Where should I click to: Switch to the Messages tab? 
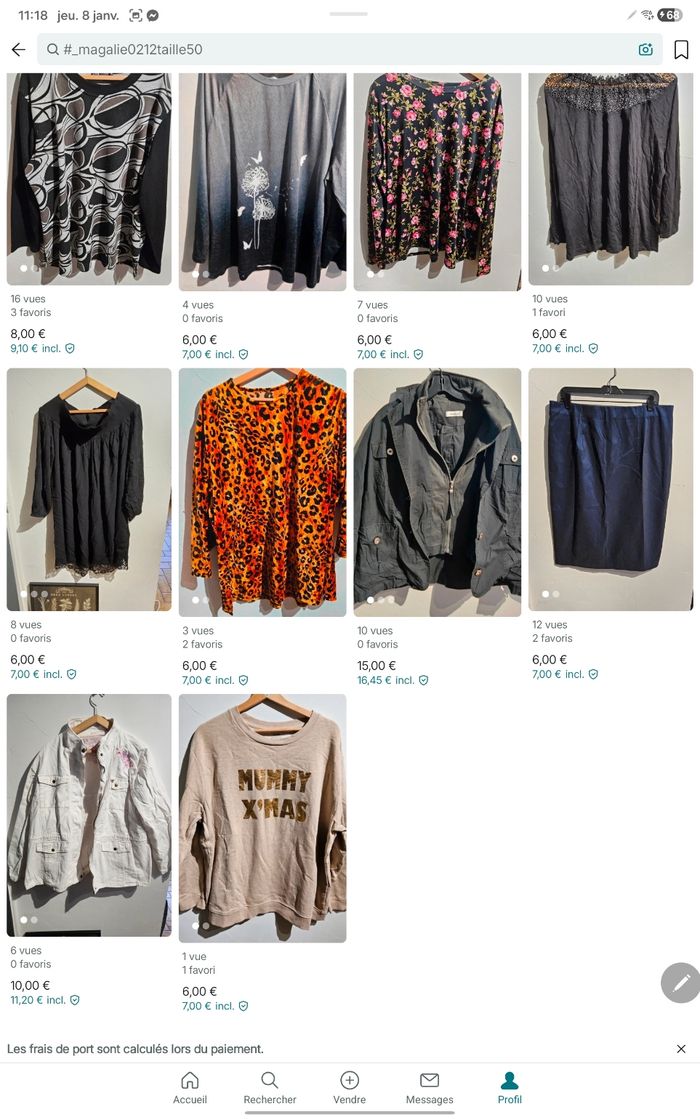click(x=429, y=1087)
